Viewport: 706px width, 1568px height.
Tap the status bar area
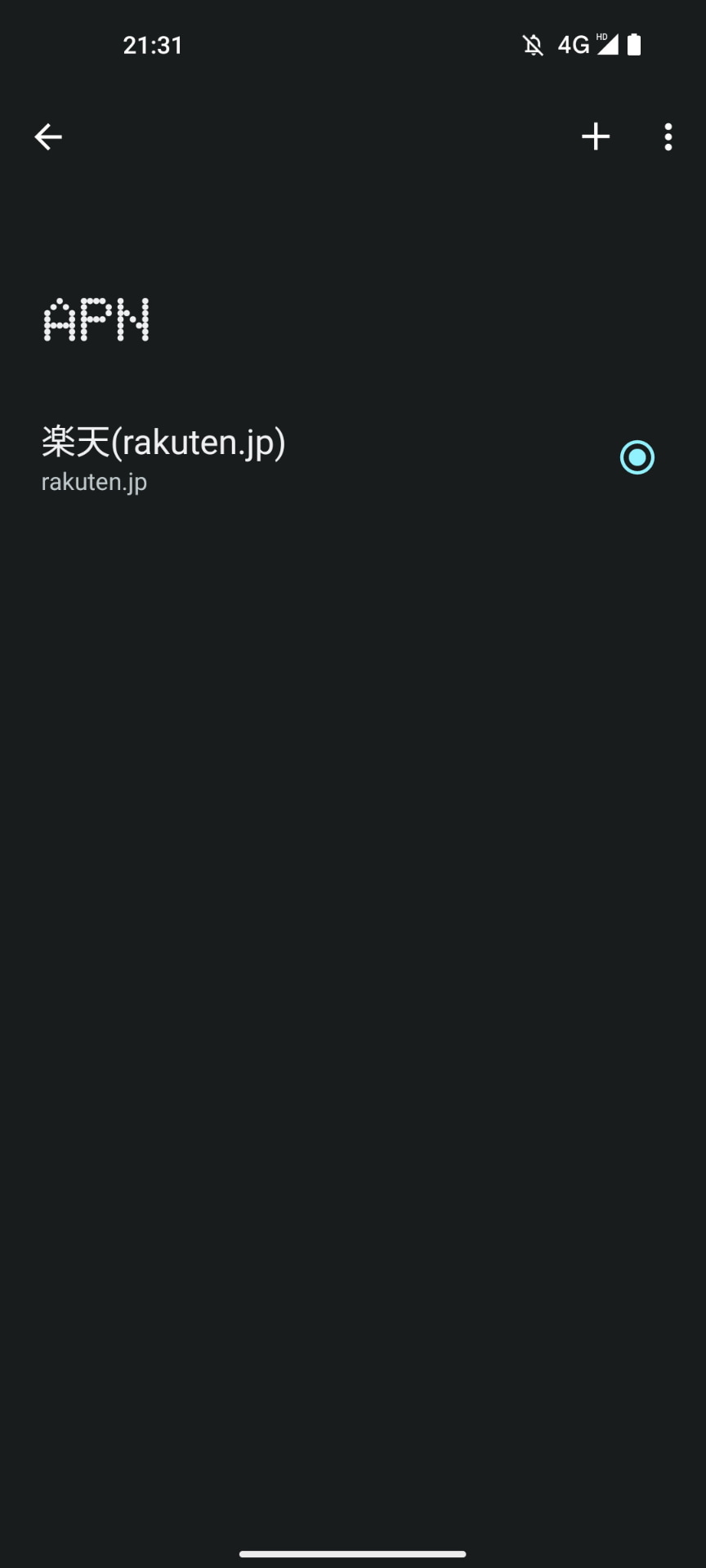tap(353, 45)
